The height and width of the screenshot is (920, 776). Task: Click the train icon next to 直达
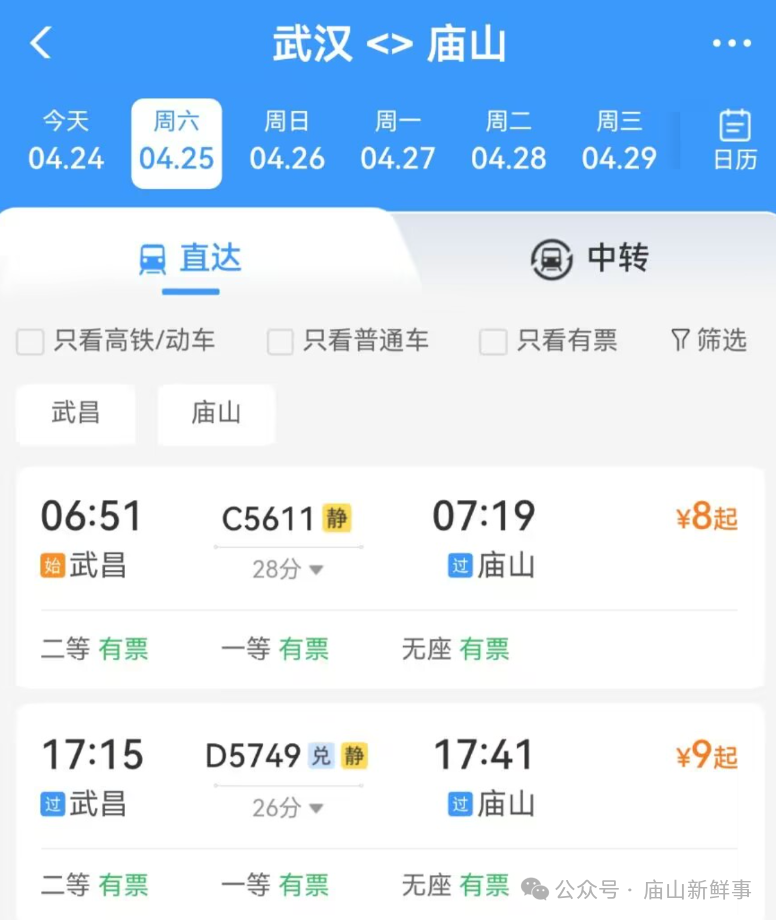pos(152,257)
